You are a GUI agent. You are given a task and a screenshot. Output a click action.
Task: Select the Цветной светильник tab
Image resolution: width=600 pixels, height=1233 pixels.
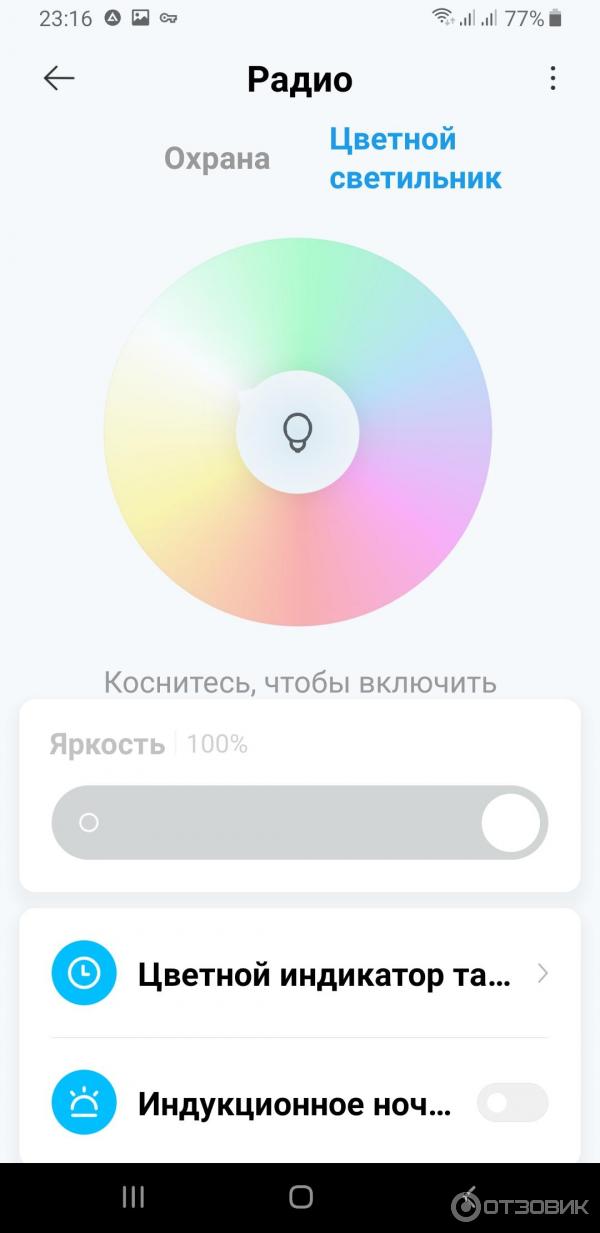point(415,158)
